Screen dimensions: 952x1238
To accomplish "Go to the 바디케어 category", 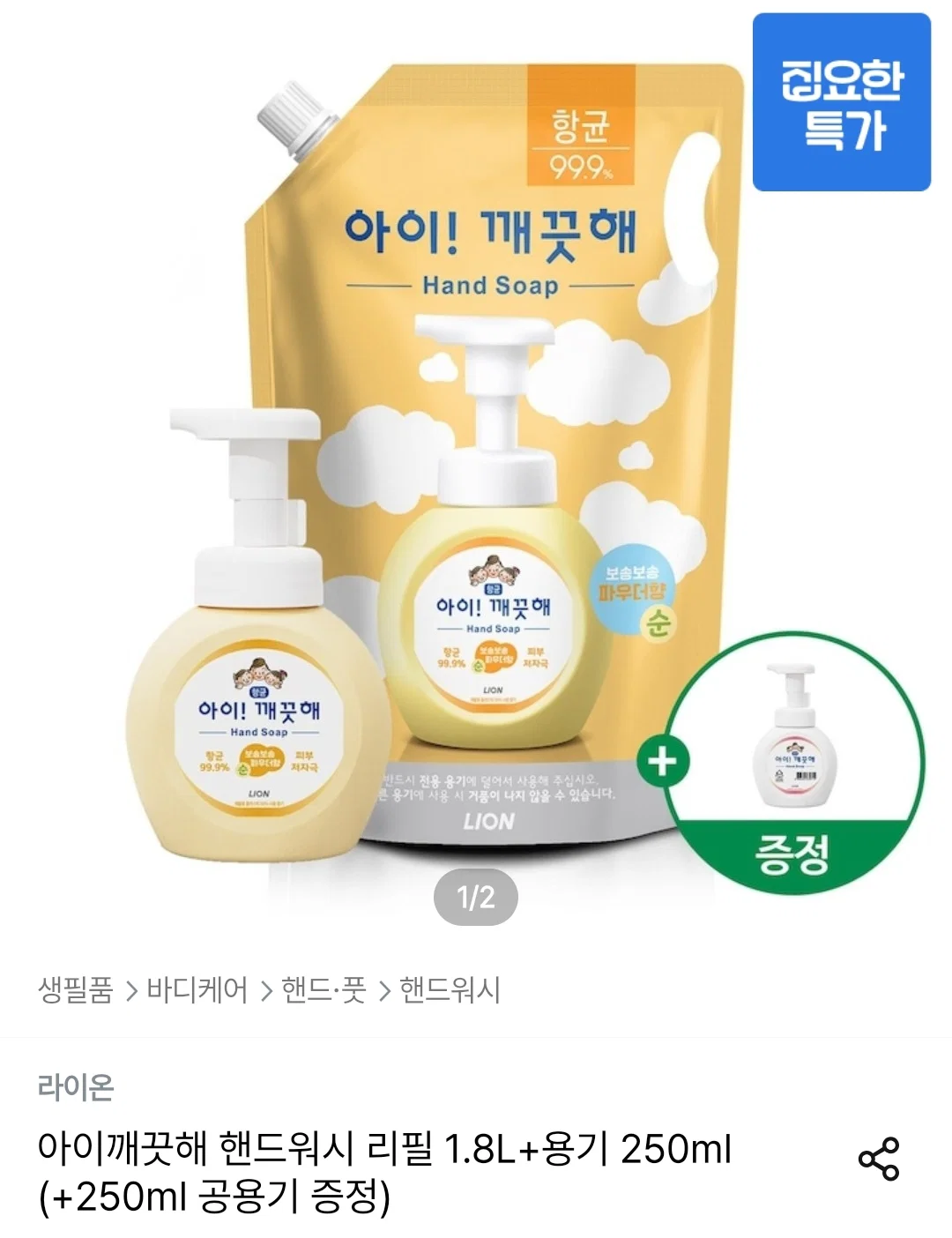I will pyautogui.click(x=197, y=990).
